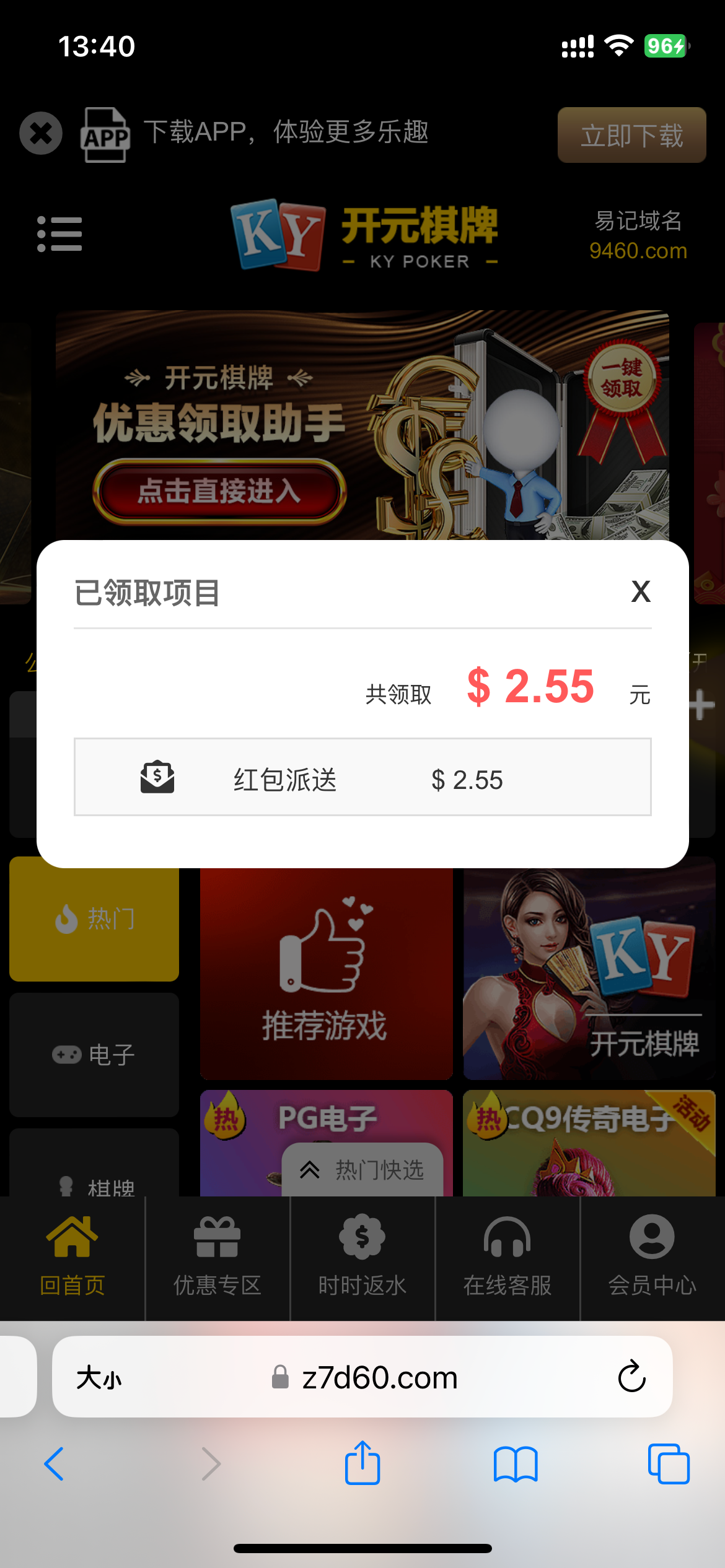Viewport: 725px width, 1568px height.
Task: Select the 电子 category
Action: 94,1054
